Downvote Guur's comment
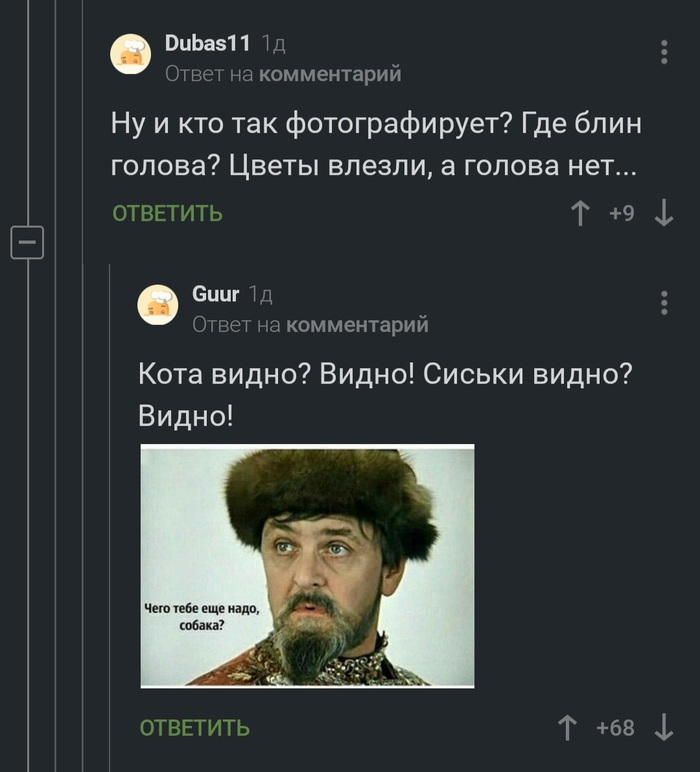The width and height of the screenshot is (700, 772). [x=663, y=728]
